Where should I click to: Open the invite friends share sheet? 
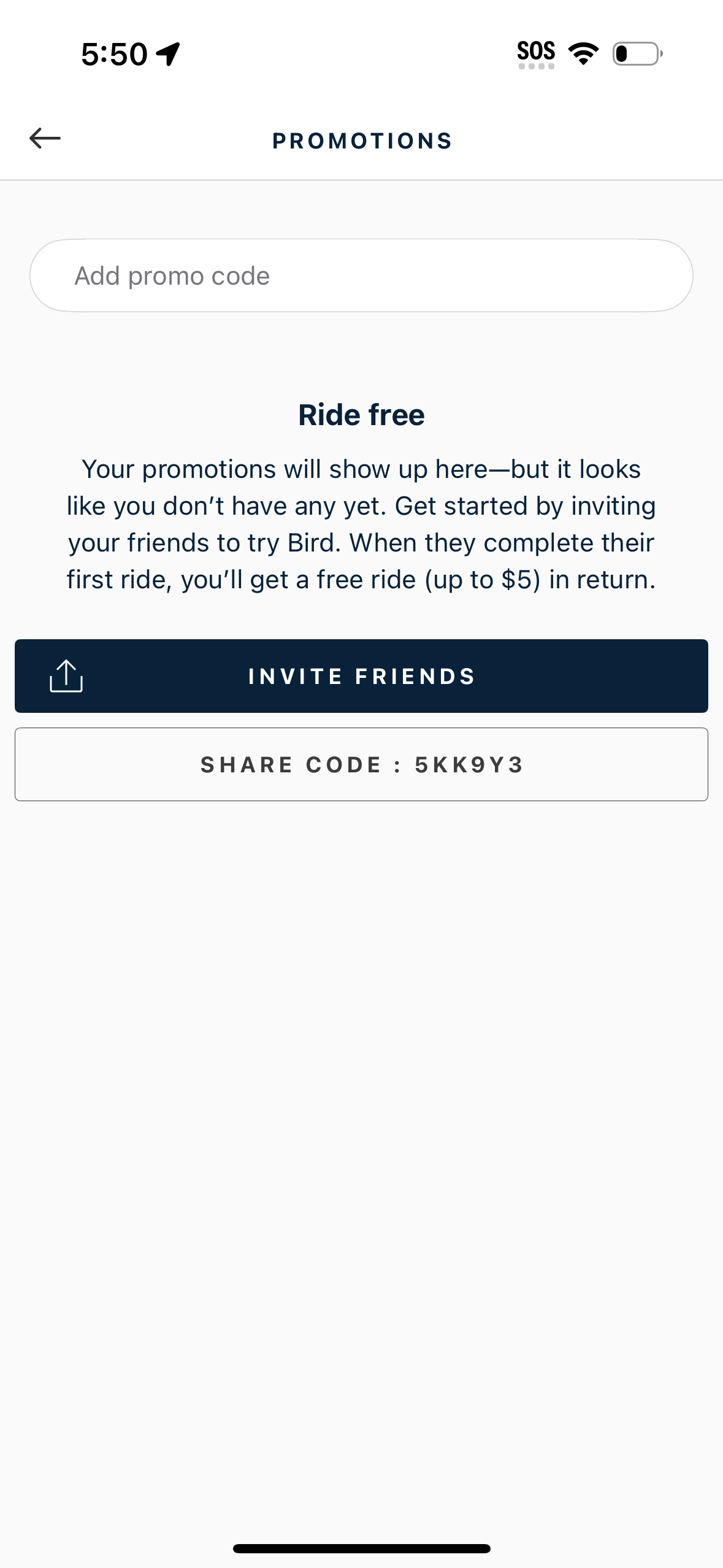[x=361, y=675]
